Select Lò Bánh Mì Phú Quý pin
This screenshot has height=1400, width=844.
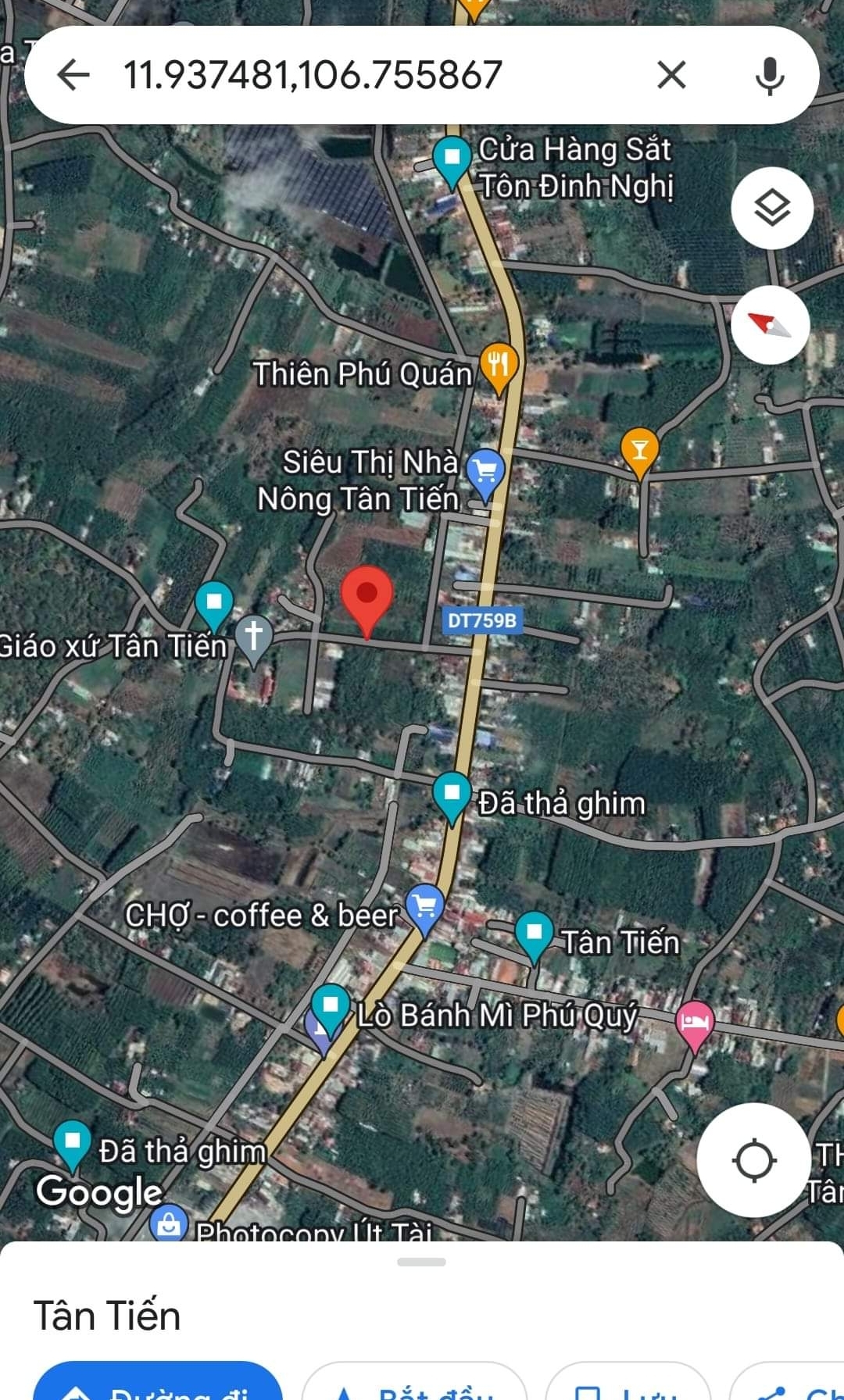point(331,1006)
